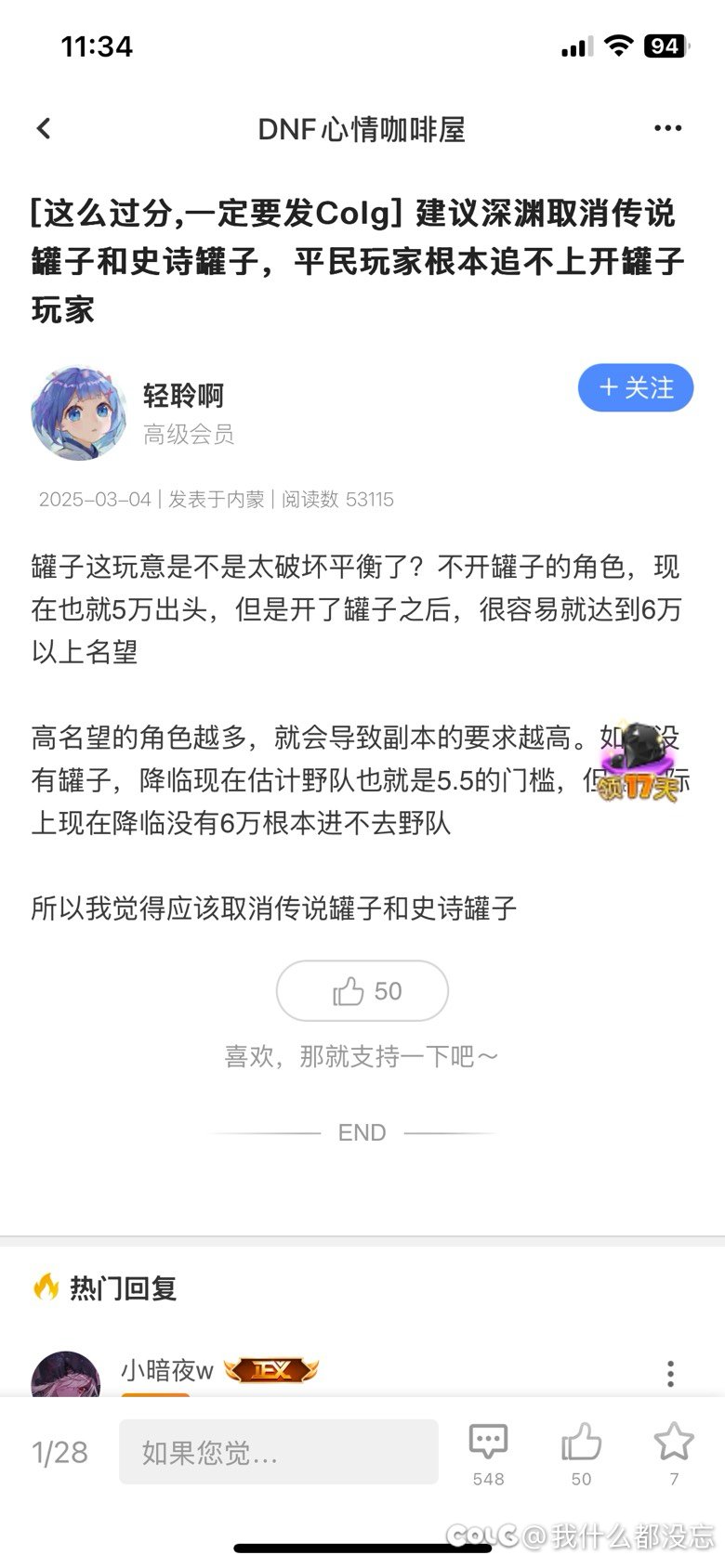Tap the bottom bar thumbs-up icon
This screenshot has width=725, height=1568.
click(x=581, y=1454)
